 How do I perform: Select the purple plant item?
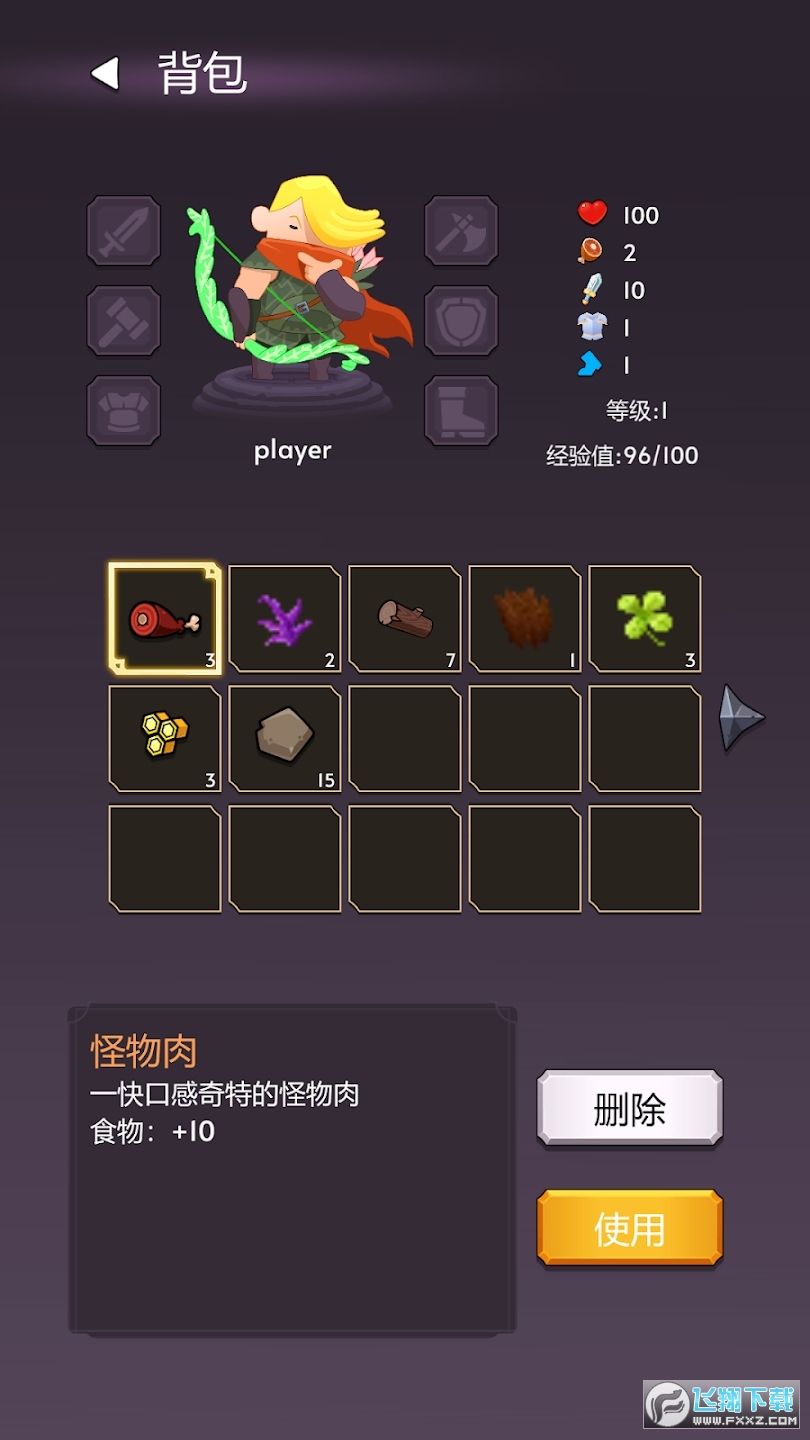[x=284, y=618]
